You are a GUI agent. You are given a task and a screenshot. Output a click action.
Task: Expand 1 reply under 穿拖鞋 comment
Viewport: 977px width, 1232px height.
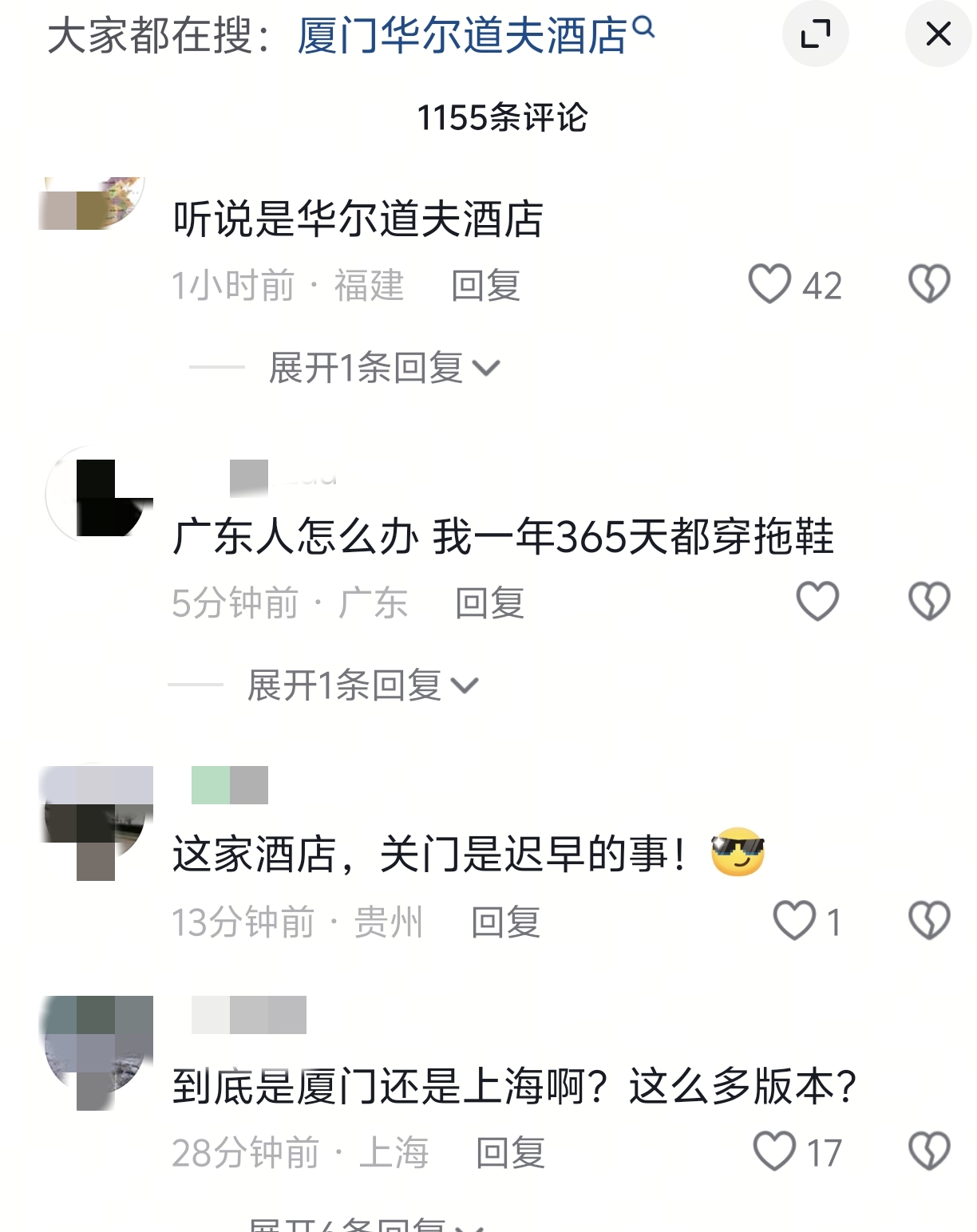coord(362,685)
